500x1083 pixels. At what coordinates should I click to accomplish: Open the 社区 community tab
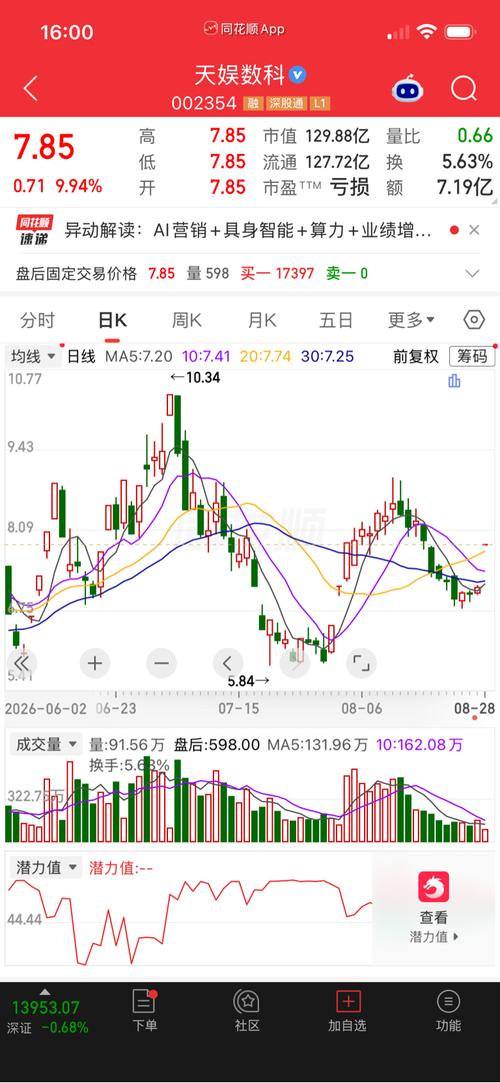[247, 1010]
